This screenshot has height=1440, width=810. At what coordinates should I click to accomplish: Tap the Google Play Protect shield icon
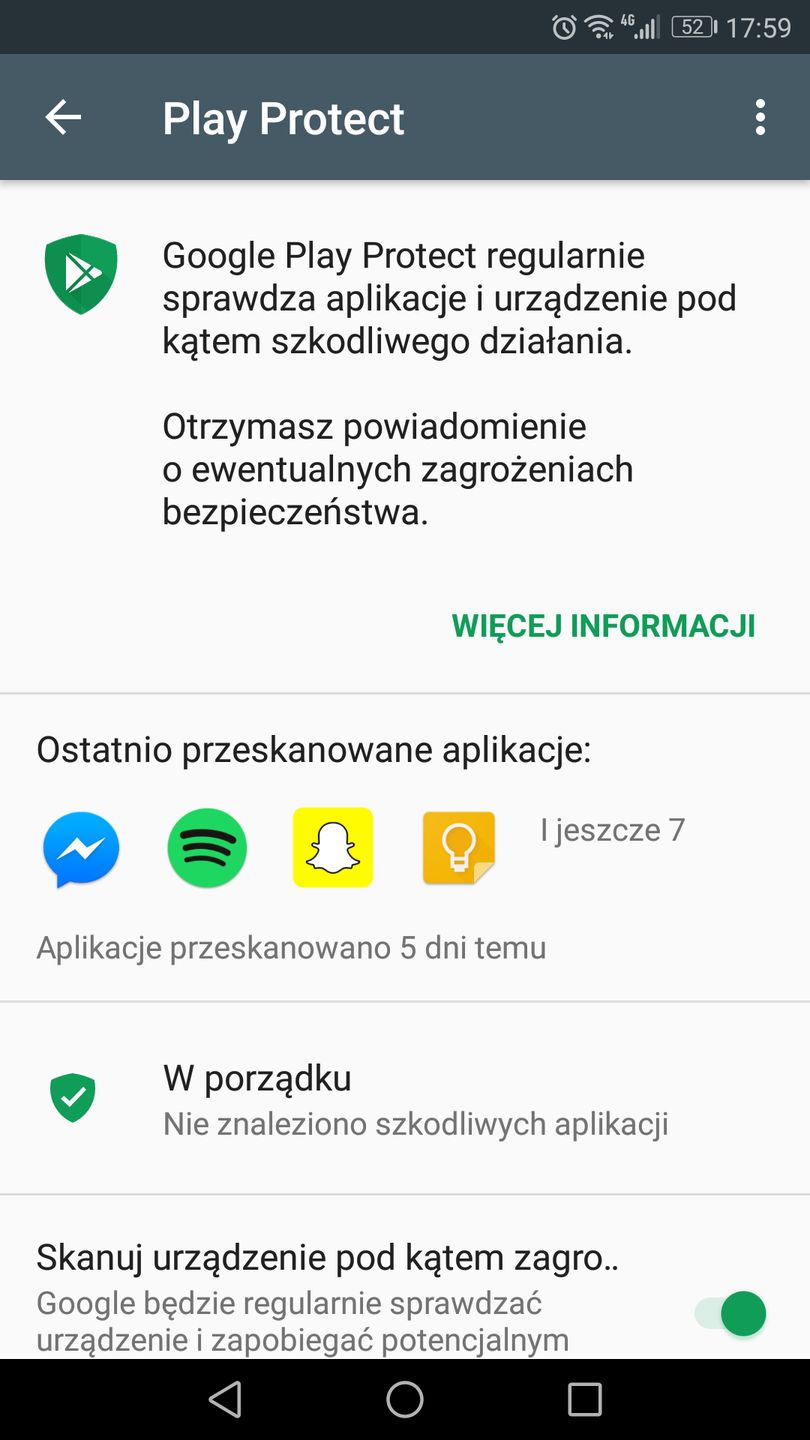[x=81, y=273]
